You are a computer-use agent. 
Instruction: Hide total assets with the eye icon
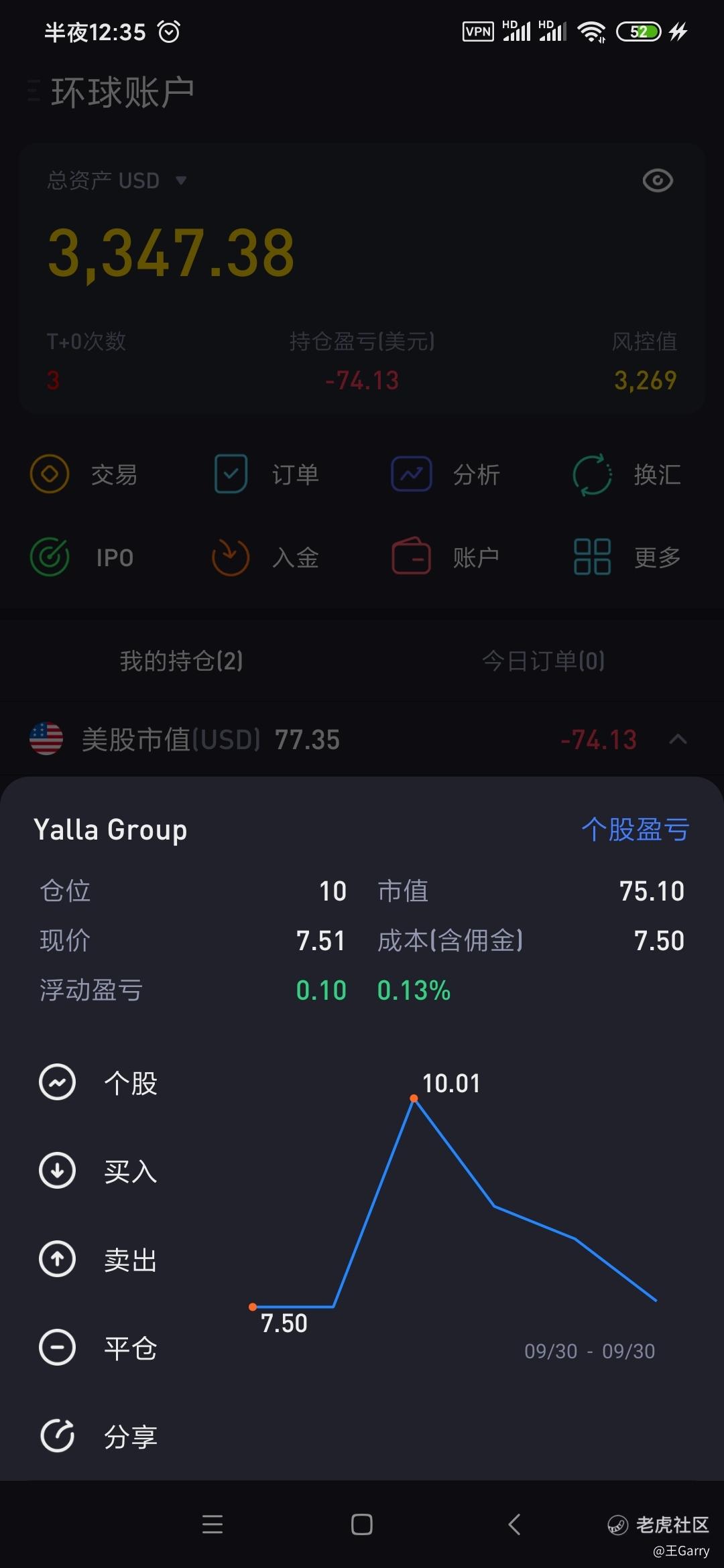coord(657,180)
